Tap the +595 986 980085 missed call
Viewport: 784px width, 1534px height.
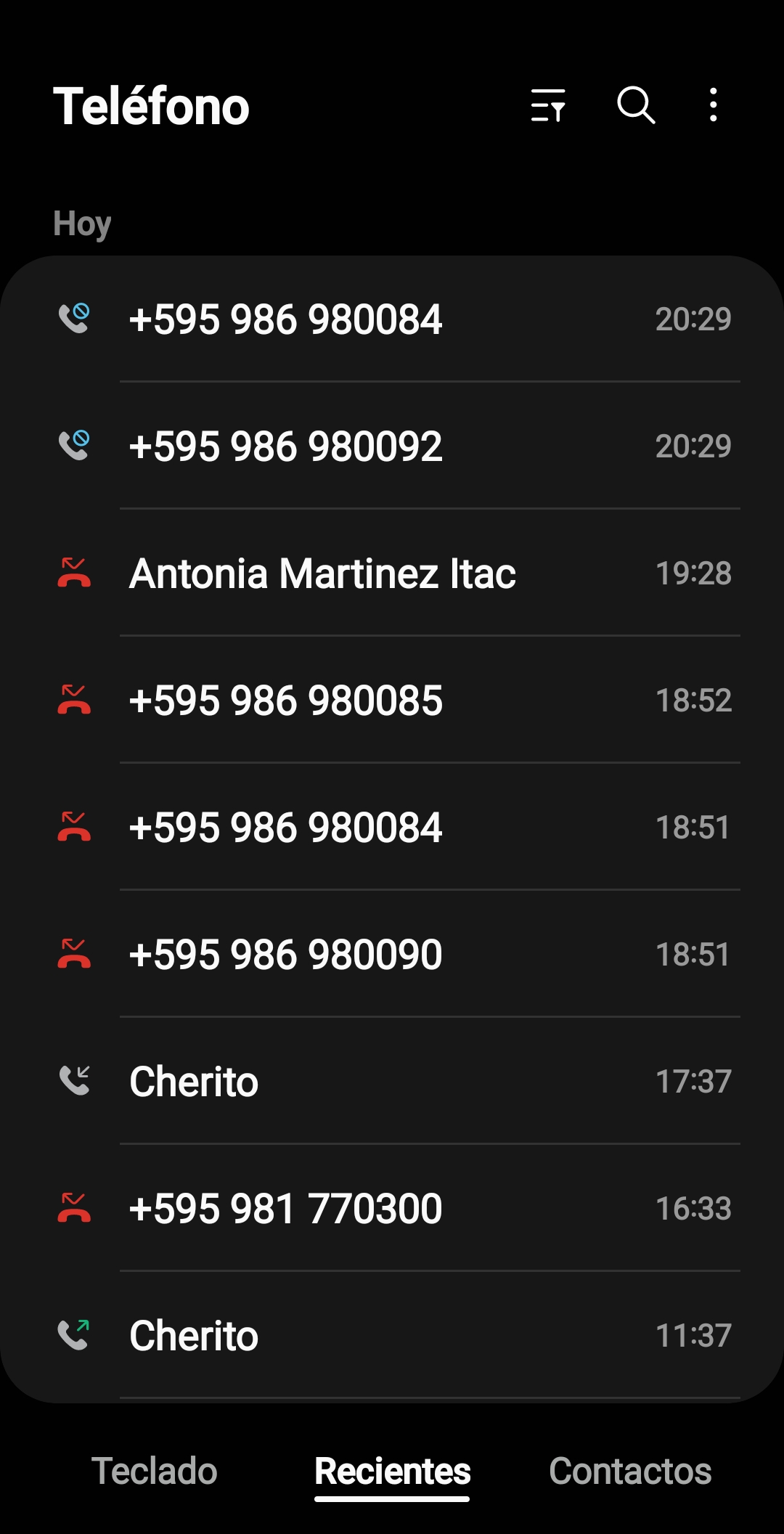click(392, 700)
